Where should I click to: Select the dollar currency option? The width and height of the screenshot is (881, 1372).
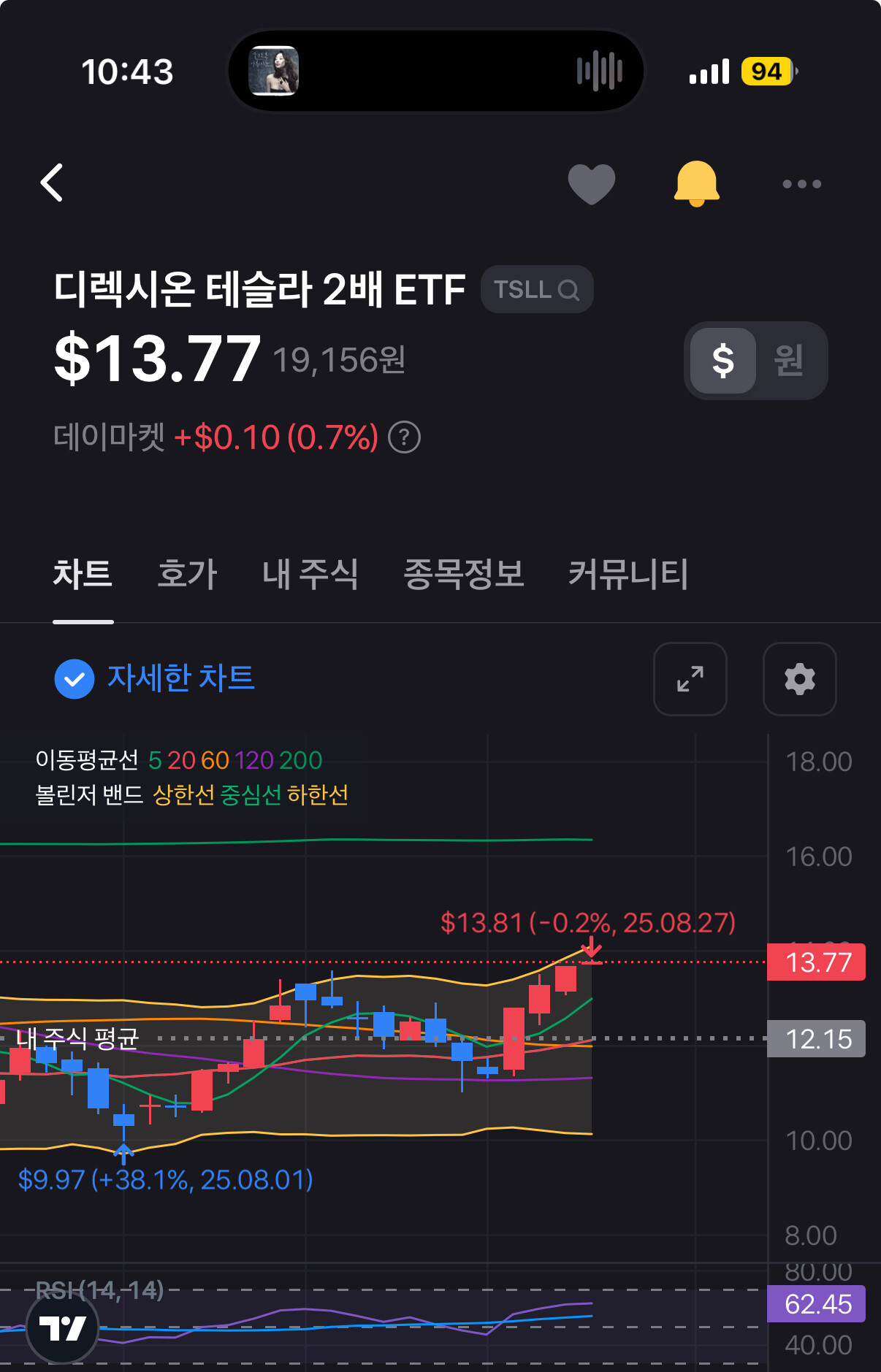723,360
